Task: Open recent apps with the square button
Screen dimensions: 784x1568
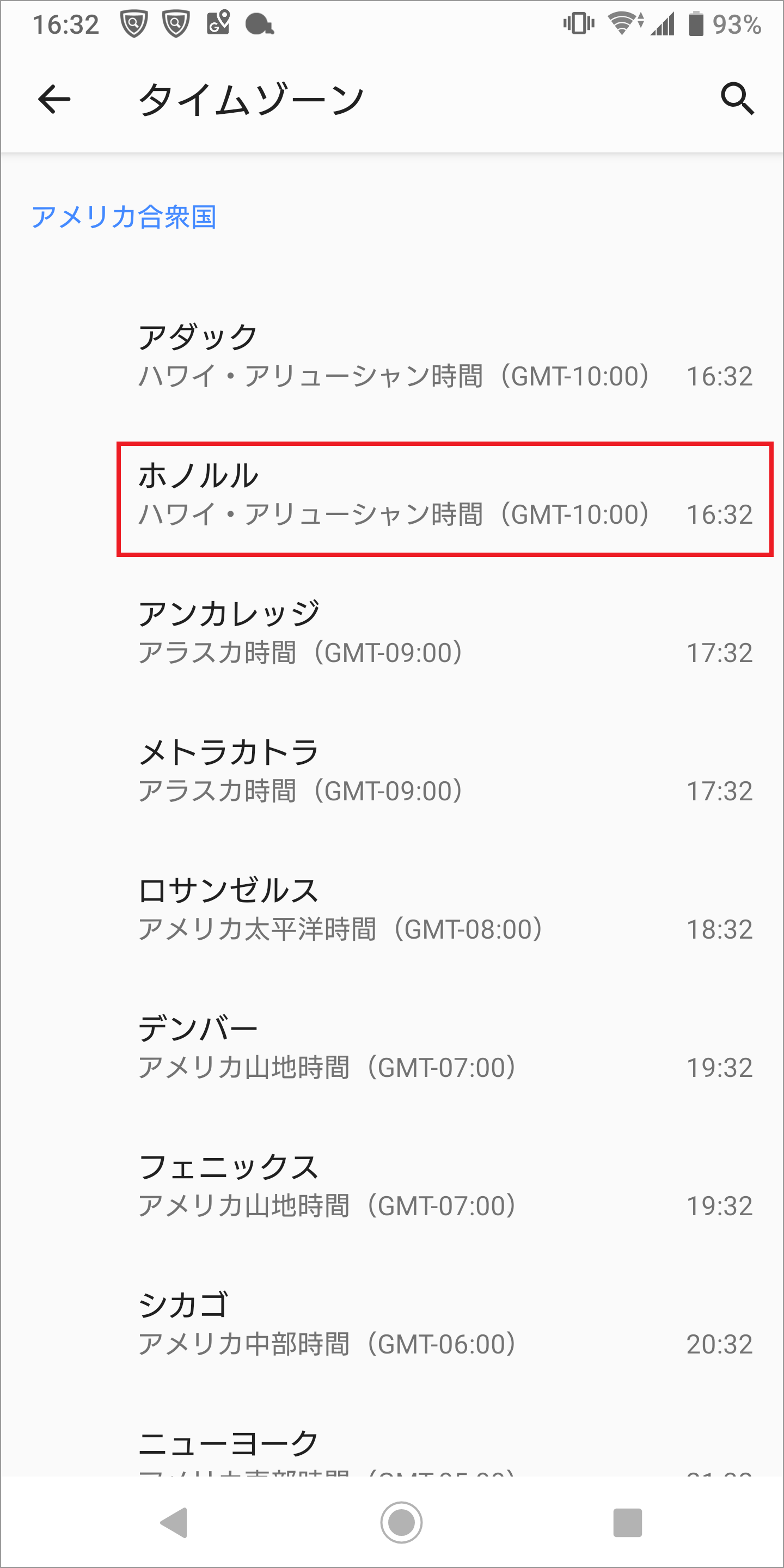Action: click(x=628, y=1523)
